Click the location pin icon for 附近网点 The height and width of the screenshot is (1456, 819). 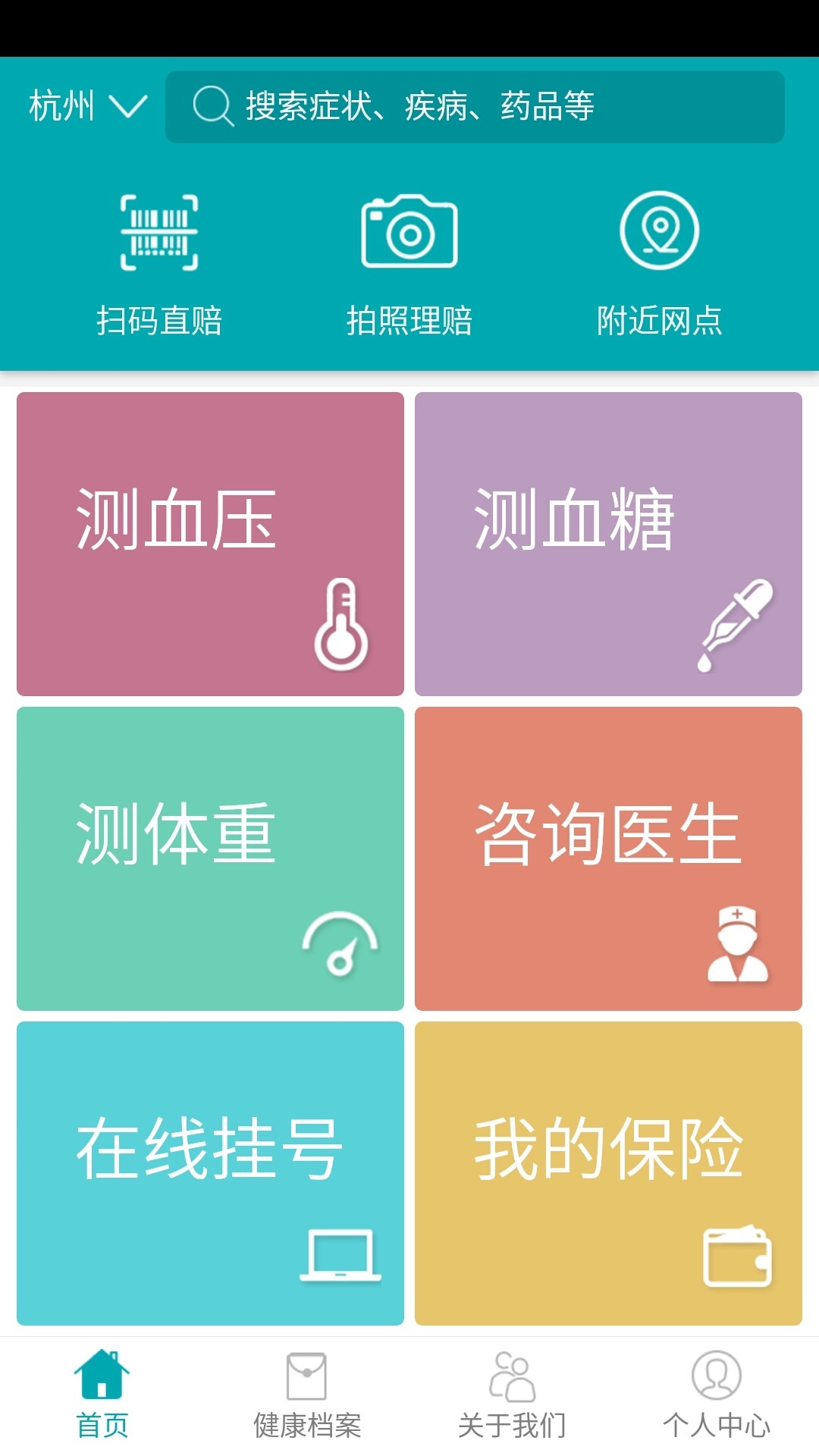tap(658, 233)
